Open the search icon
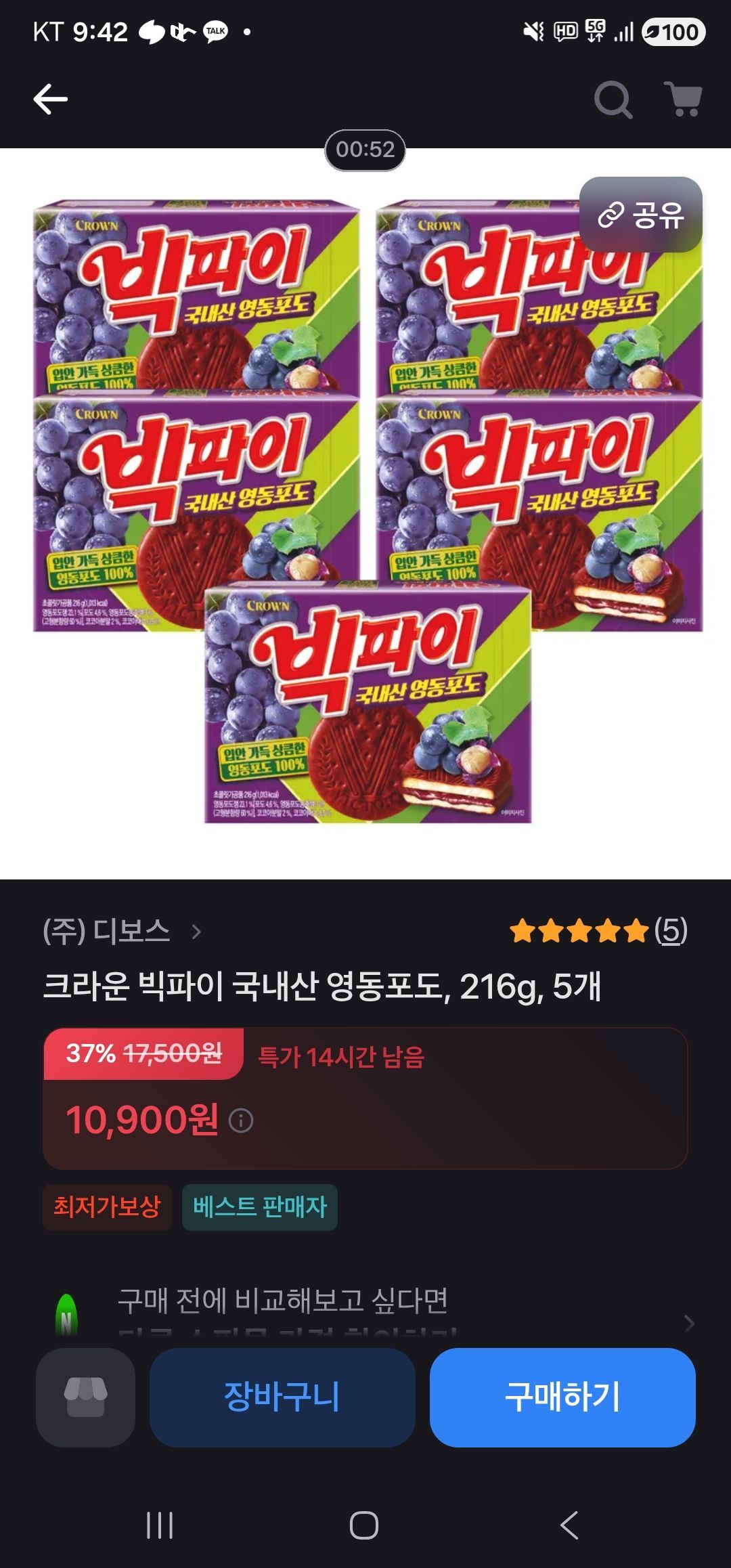The width and height of the screenshot is (731, 1568). click(613, 100)
